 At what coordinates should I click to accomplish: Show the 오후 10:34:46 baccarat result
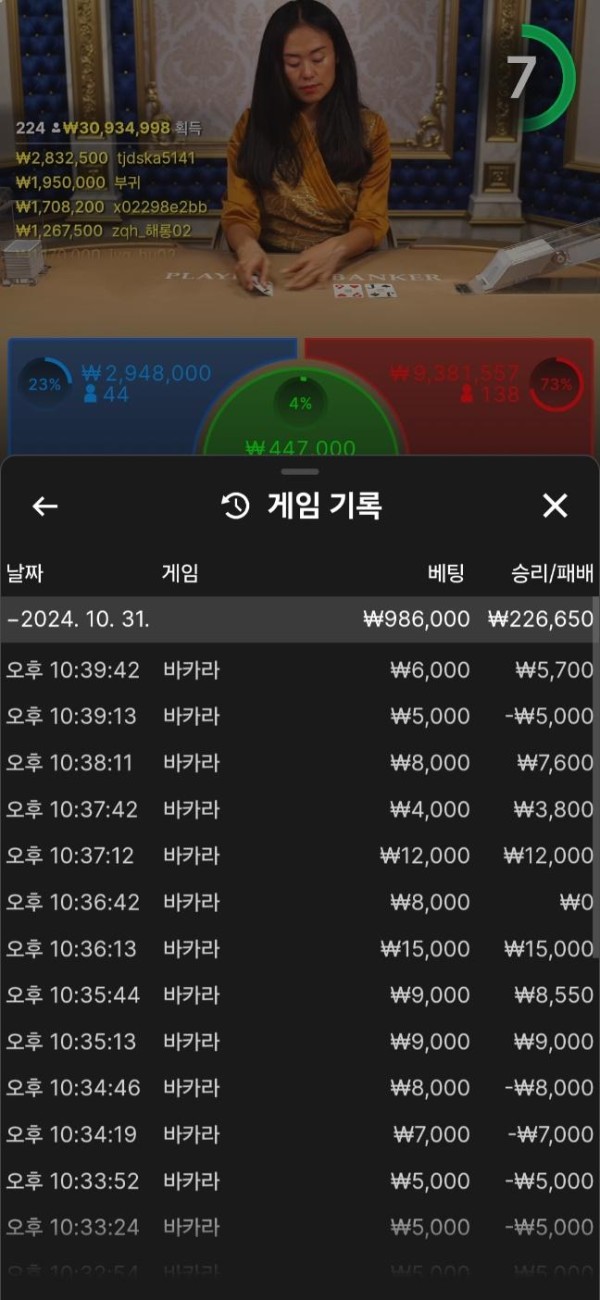(x=300, y=1087)
